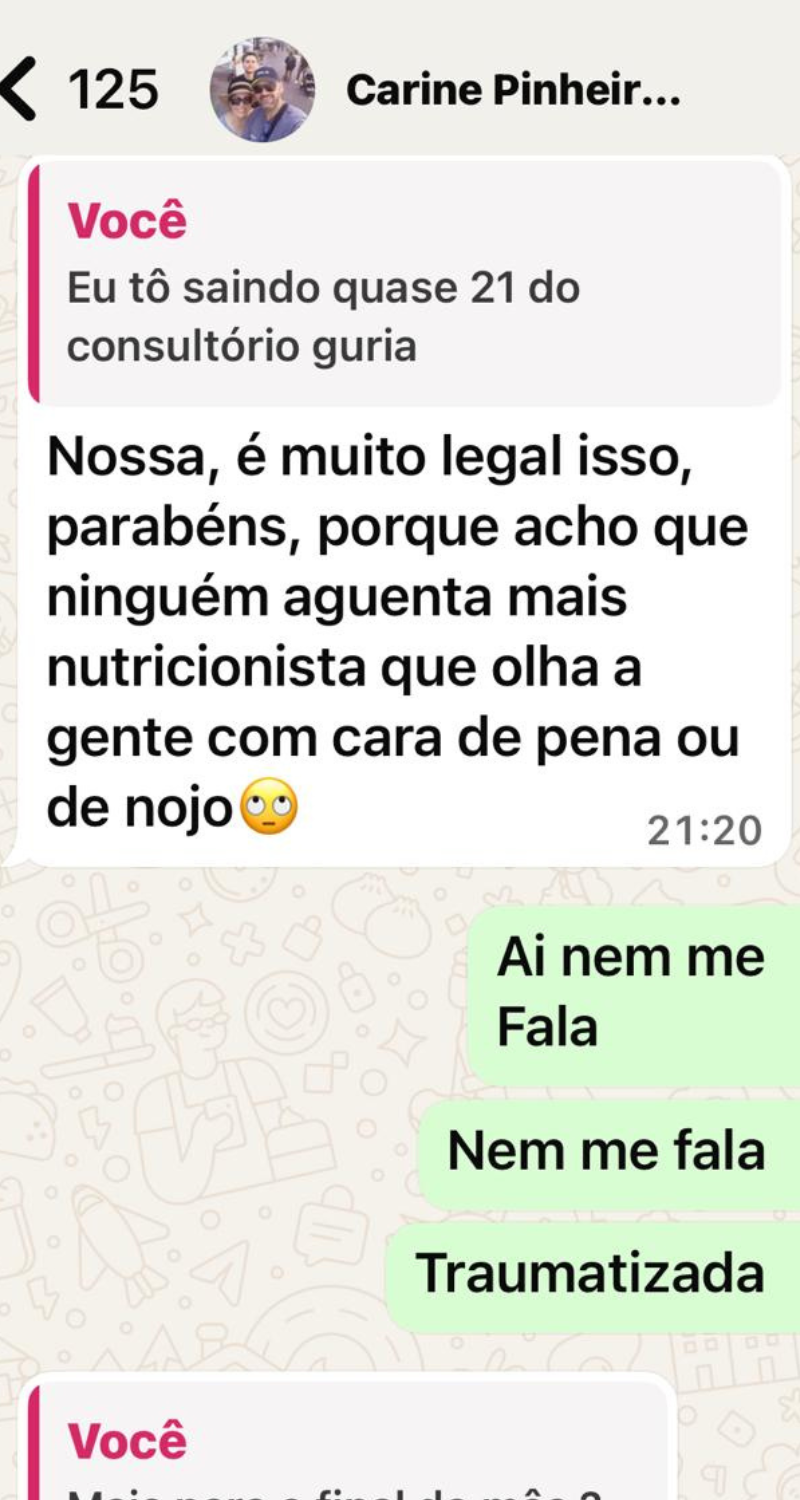Open contact info for Carine Pinheir...
This screenshot has height=1500, width=800.
(x=513, y=91)
